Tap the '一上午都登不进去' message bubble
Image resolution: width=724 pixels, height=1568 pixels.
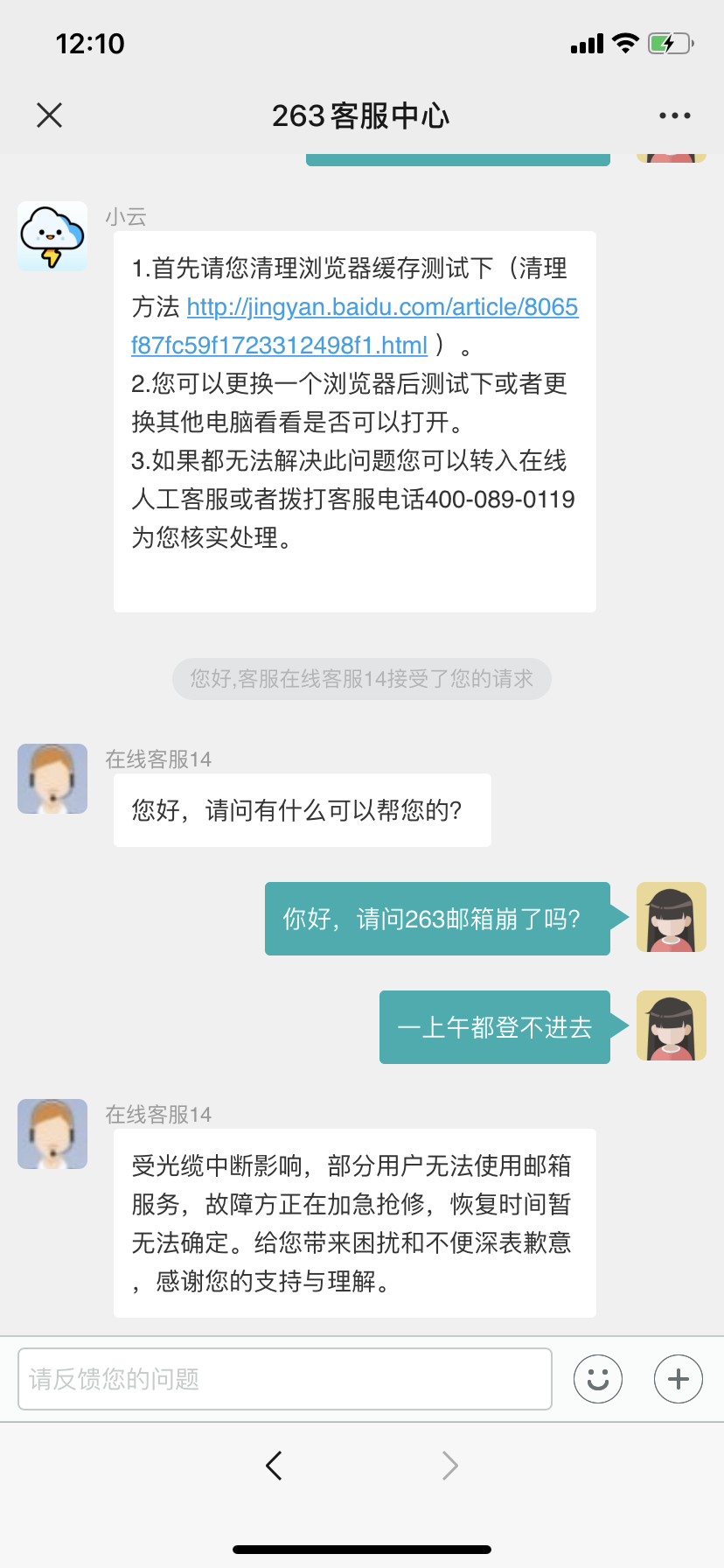[x=494, y=1026]
